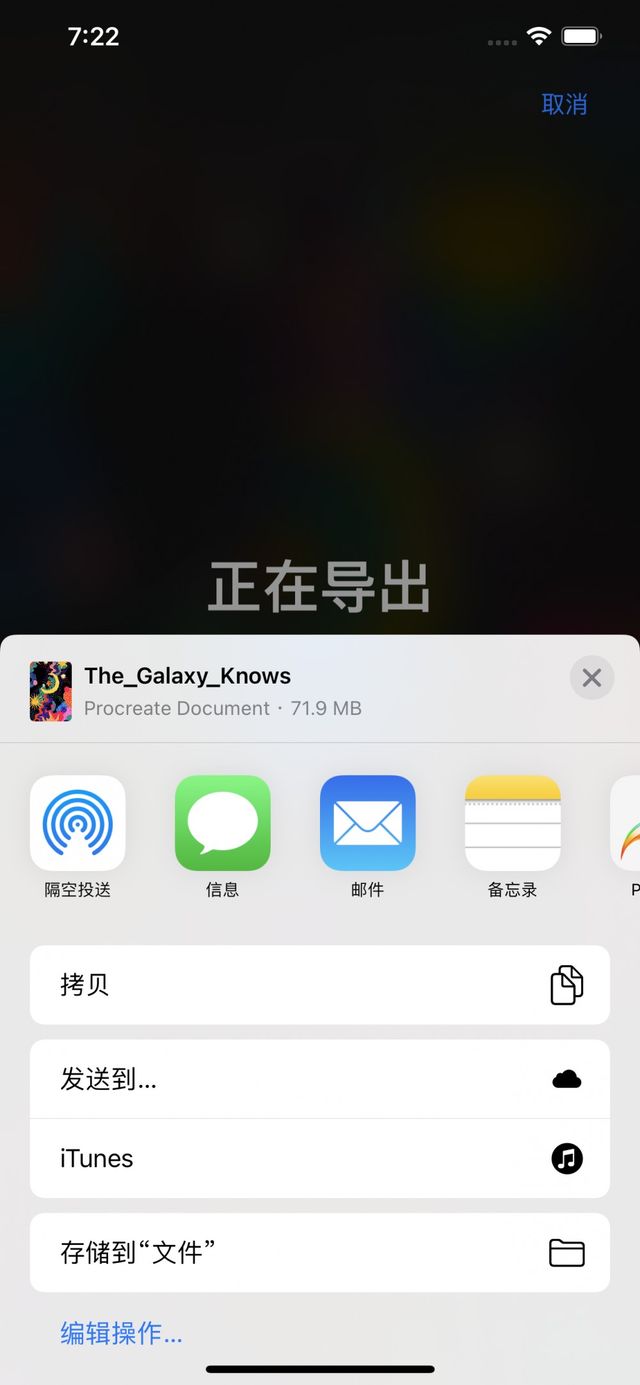Open 编辑操作… link
The width and height of the screenshot is (640, 1385).
pyautogui.click(x=121, y=1333)
